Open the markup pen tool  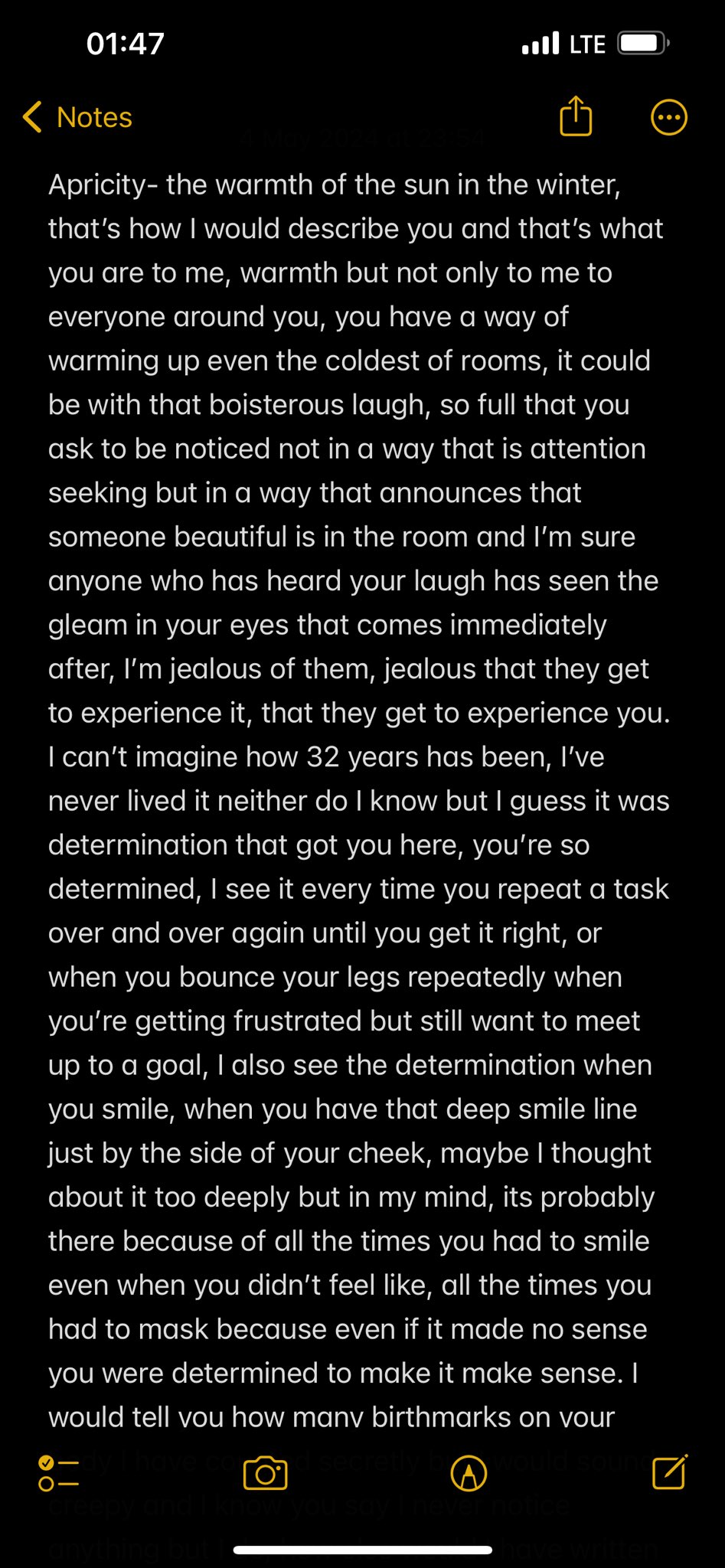469,1473
